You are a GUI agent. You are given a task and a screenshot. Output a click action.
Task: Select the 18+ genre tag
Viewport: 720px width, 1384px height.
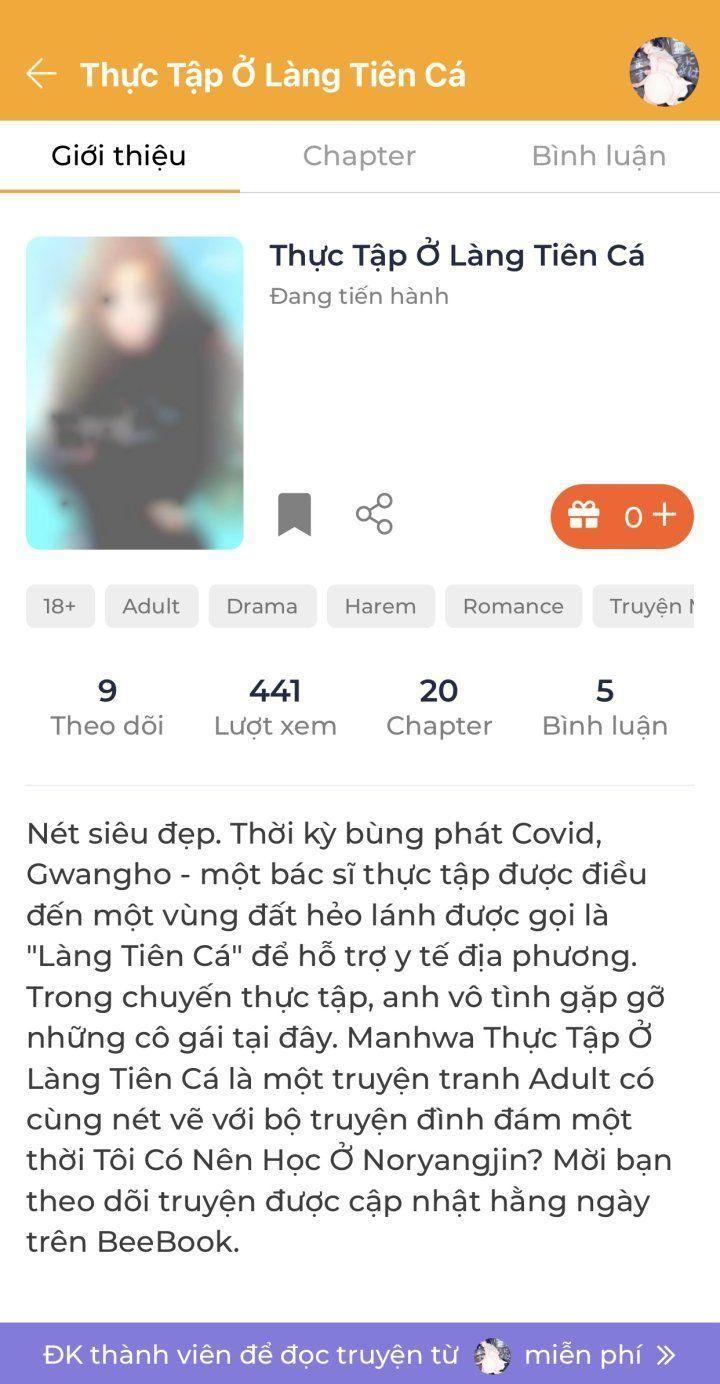click(x=60, y=606)
